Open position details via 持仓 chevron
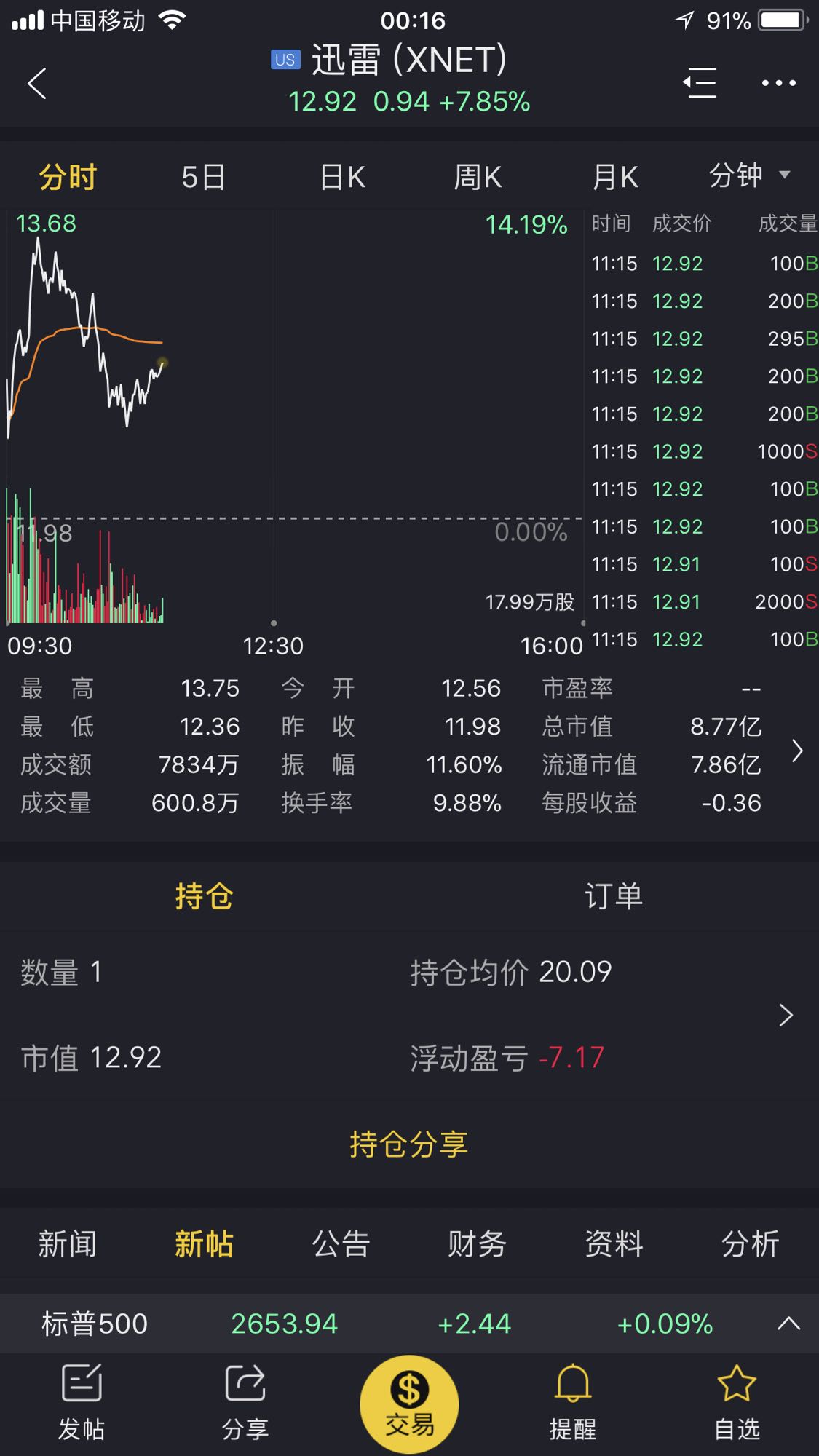The image size is (819, 1456). coord(786,1015)
